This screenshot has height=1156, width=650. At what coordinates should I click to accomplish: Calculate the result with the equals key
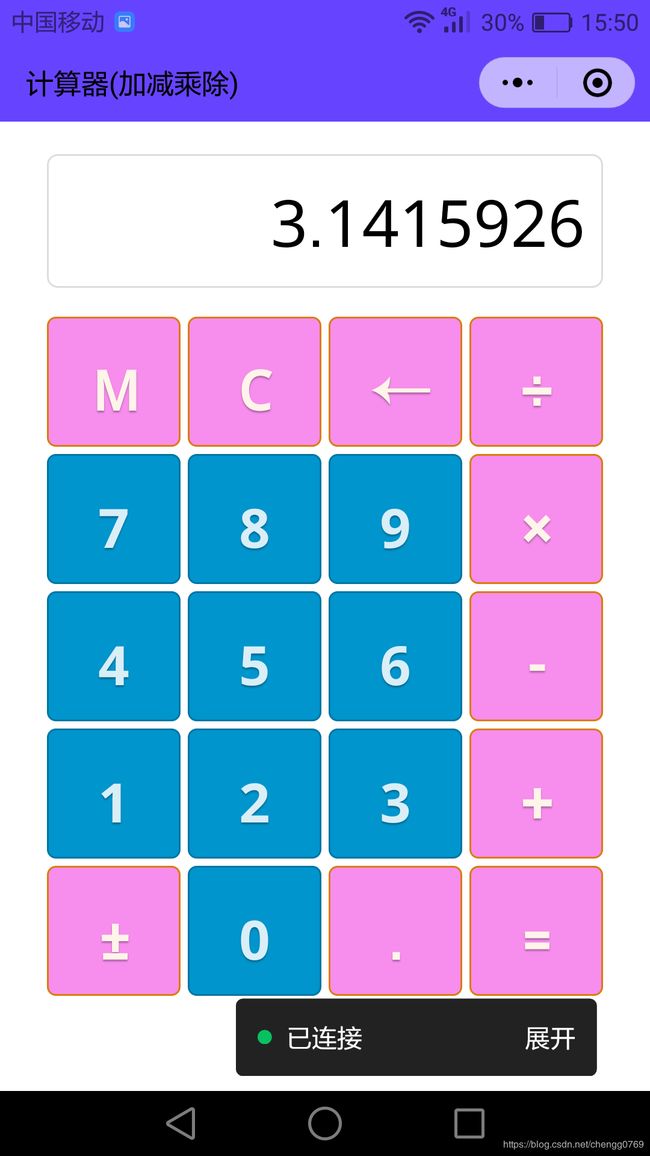[x=536, y=931]
